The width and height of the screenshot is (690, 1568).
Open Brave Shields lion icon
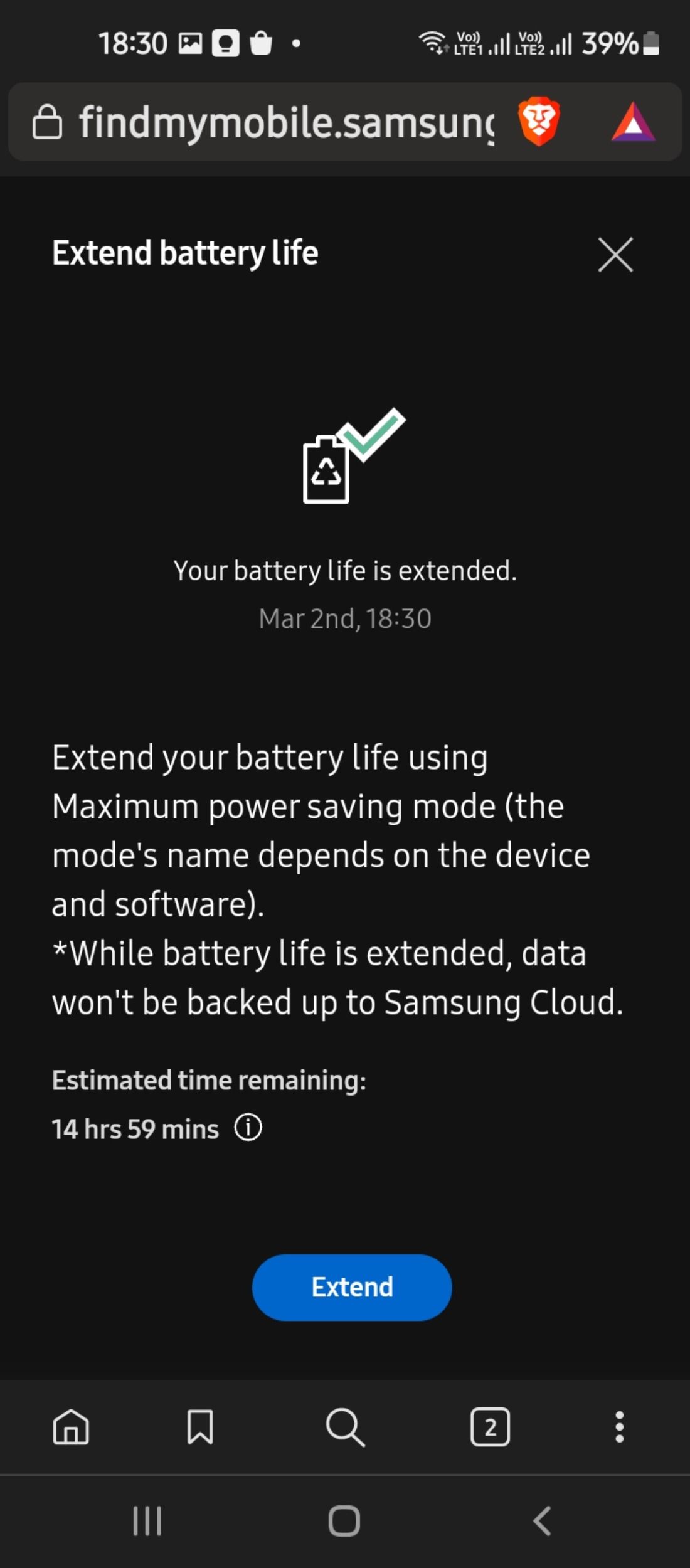pos(539,122)
